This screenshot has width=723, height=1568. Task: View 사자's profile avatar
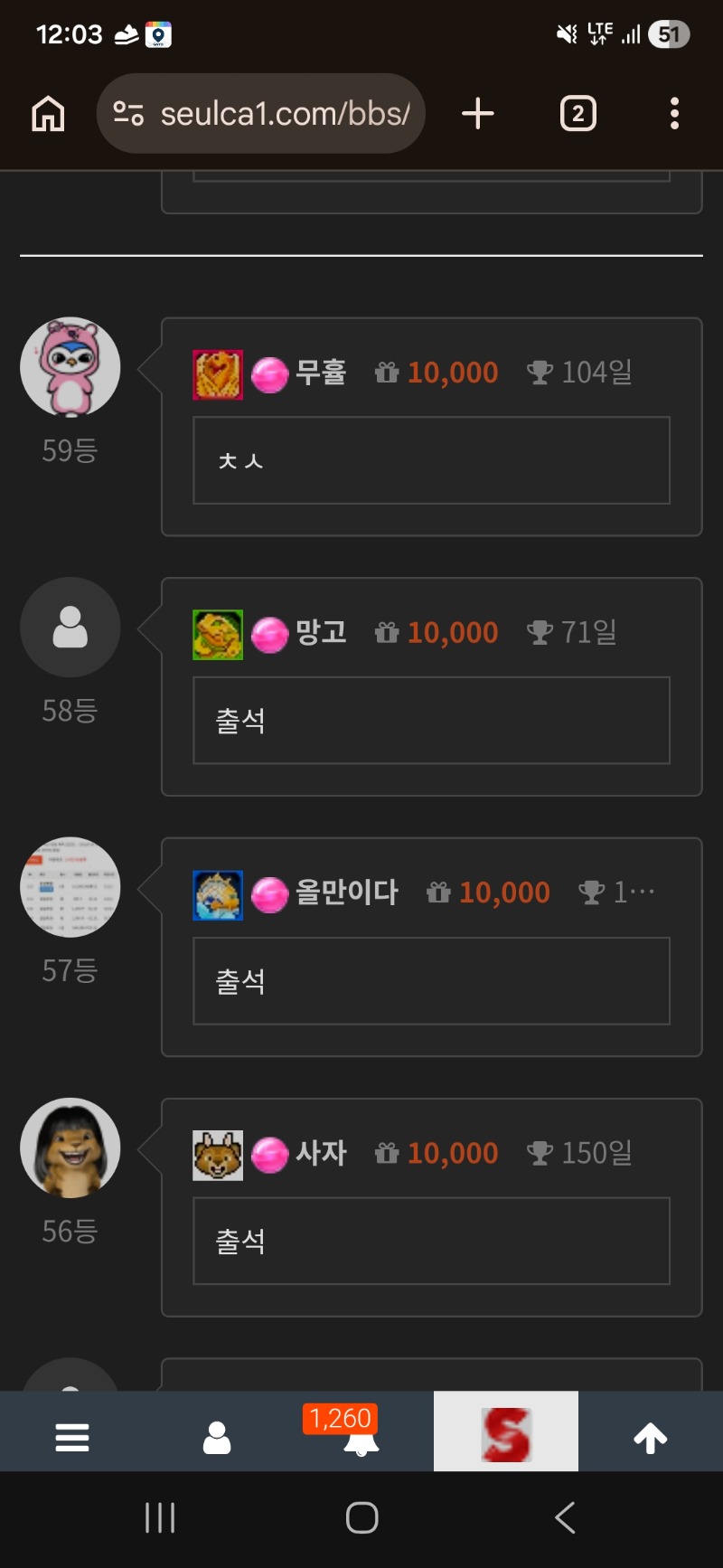point(70,1148)
